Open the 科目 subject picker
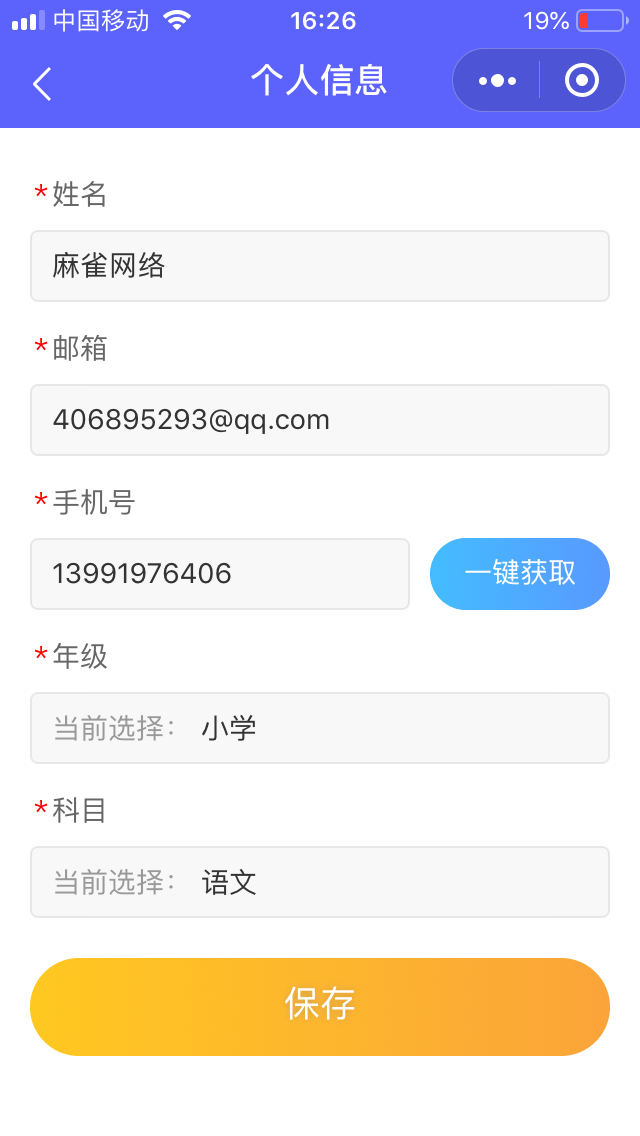Screen dimensions: 640x1136 320,882
